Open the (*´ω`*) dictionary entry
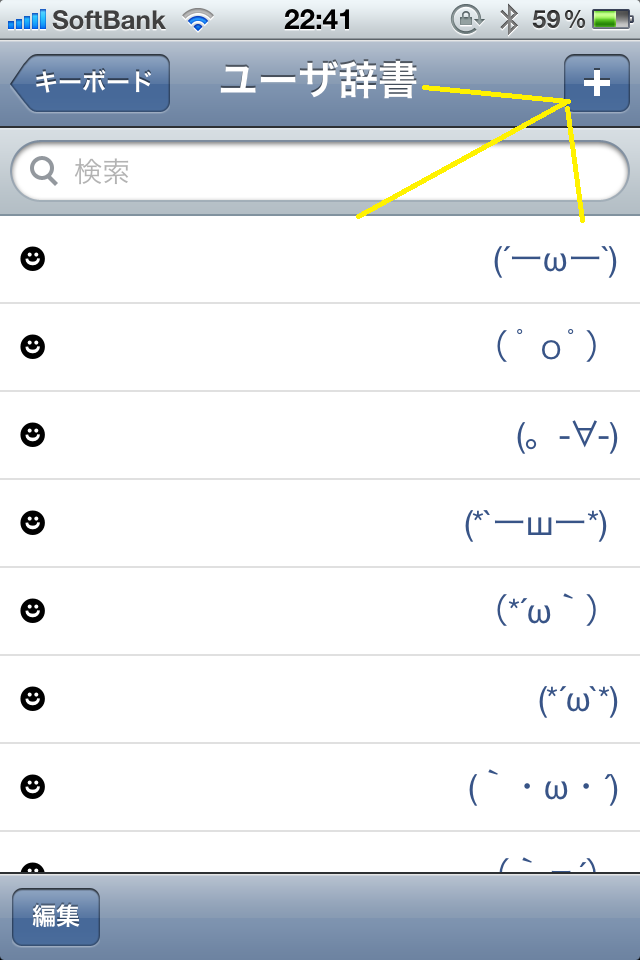 (x=320, y=699)
